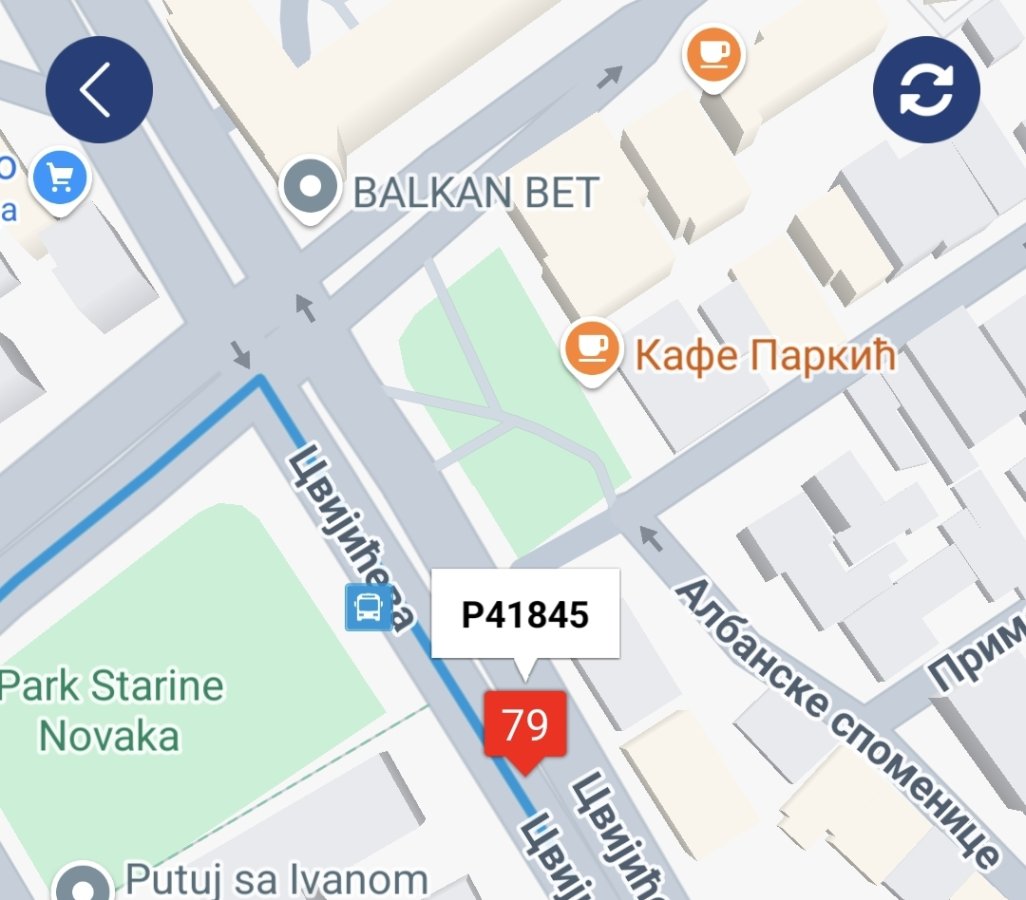Select the bus stop icon on Цвијићева

tap(368, 607)
